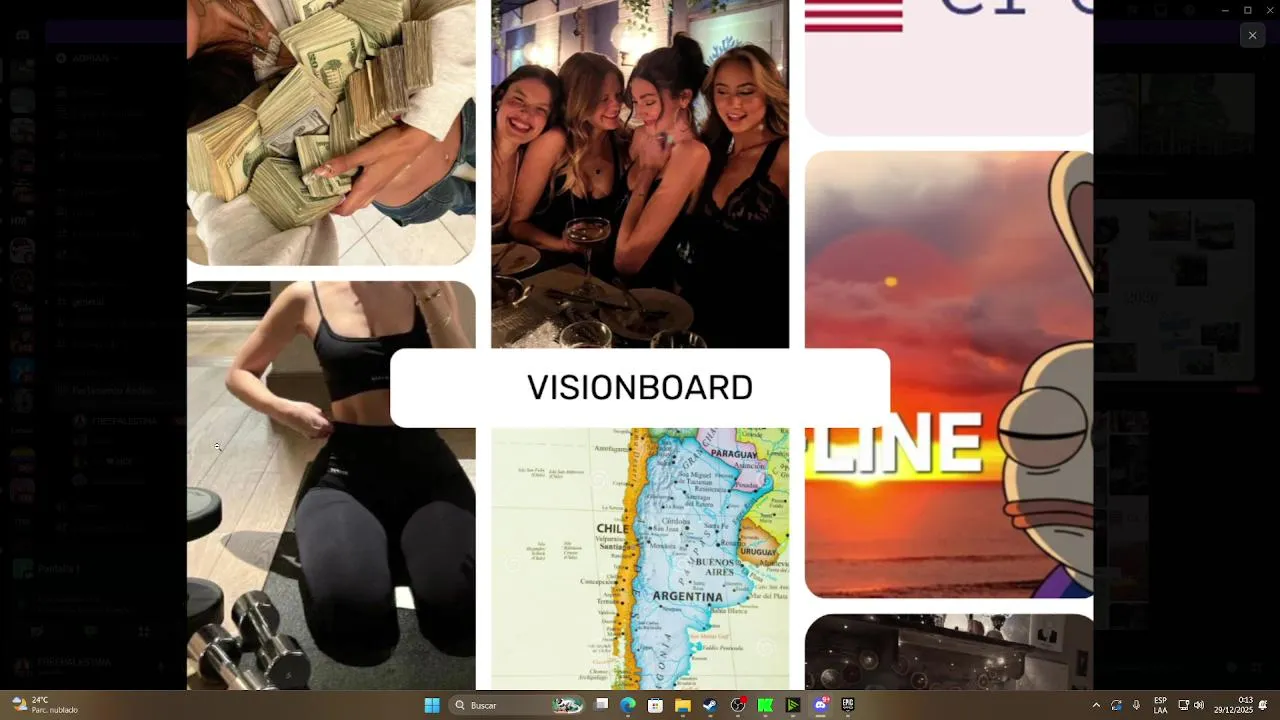
Task: Maximize the Discord window
Action: pos(1247,10)
